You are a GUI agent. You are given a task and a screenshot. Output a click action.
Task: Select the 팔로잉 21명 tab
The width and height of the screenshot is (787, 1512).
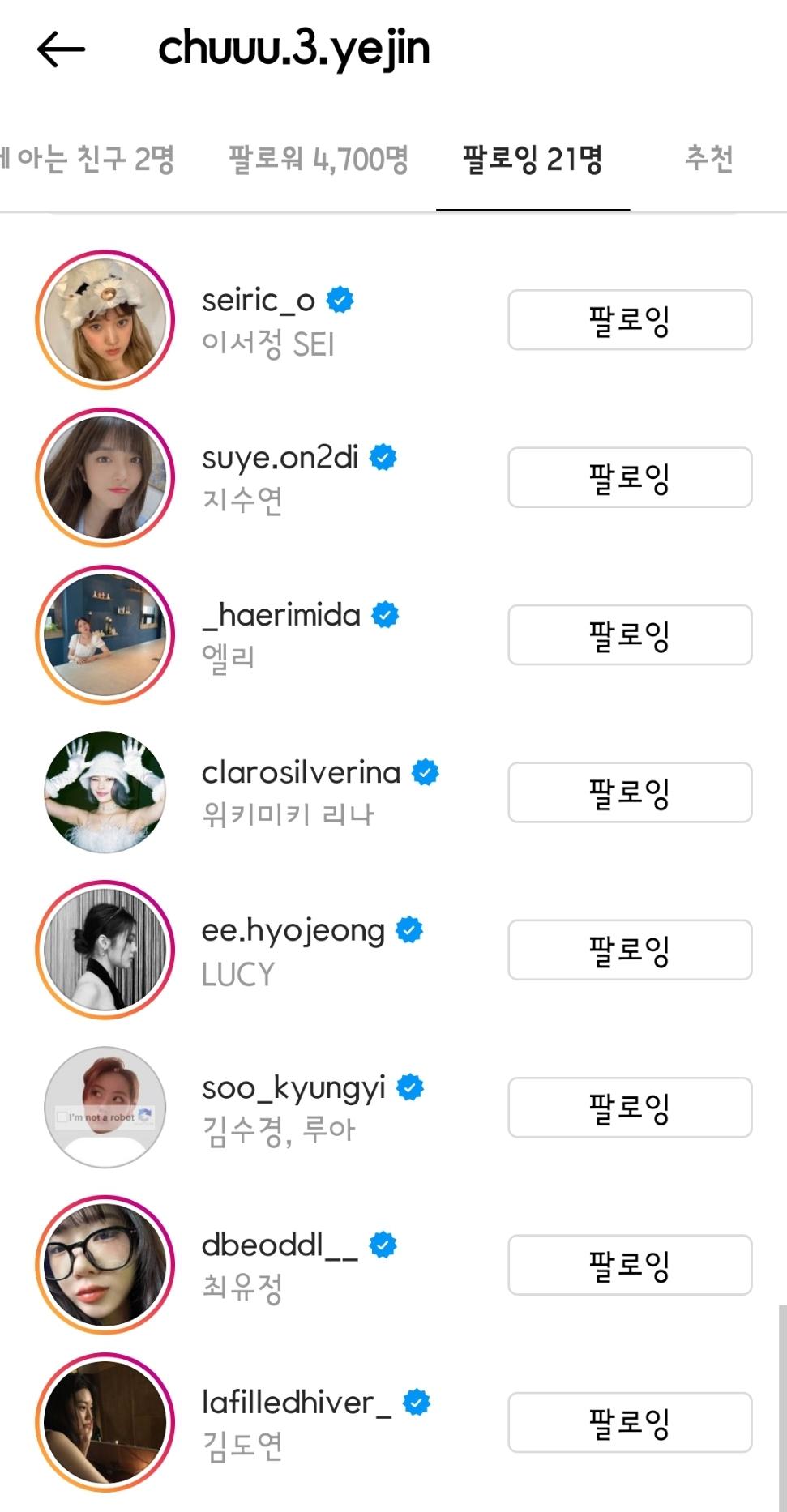tap(533, 160)
